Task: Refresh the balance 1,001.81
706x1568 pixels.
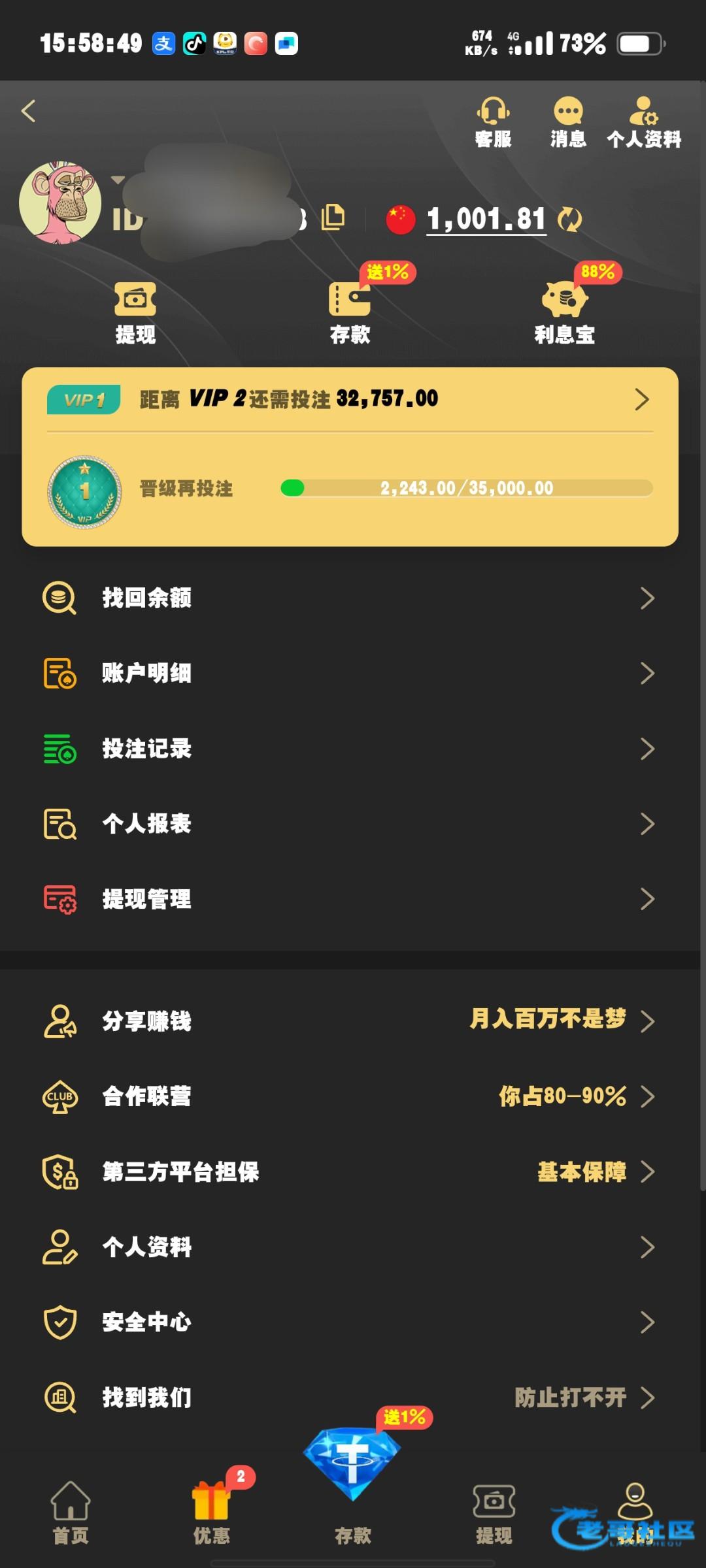Action: point(569,220)
